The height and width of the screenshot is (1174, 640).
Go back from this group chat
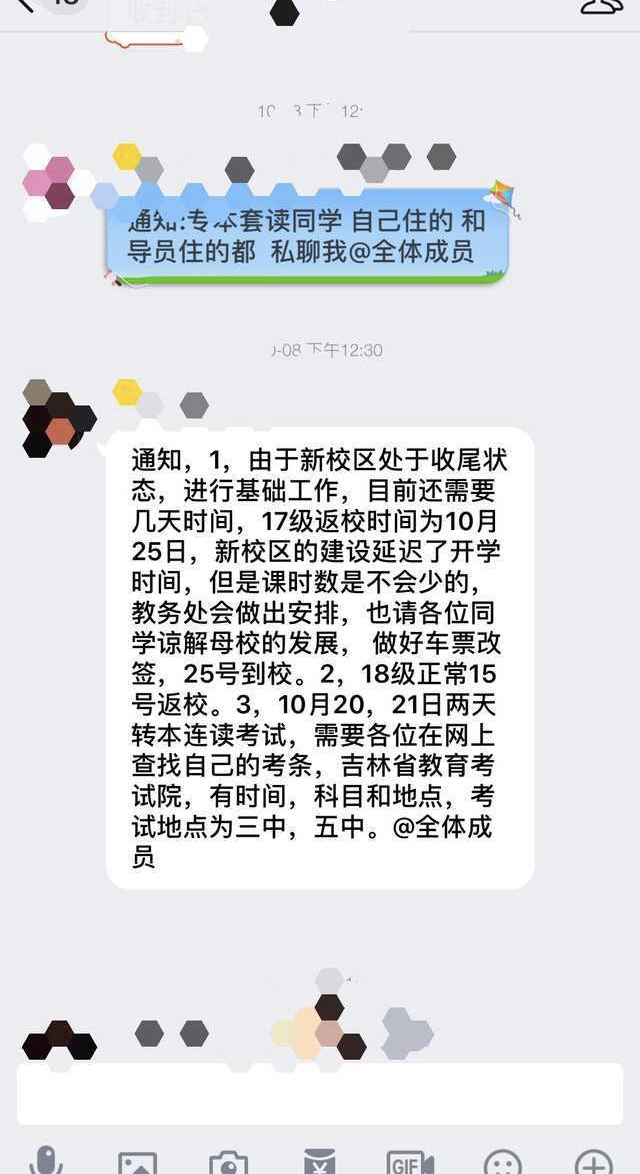coord(25,6)
